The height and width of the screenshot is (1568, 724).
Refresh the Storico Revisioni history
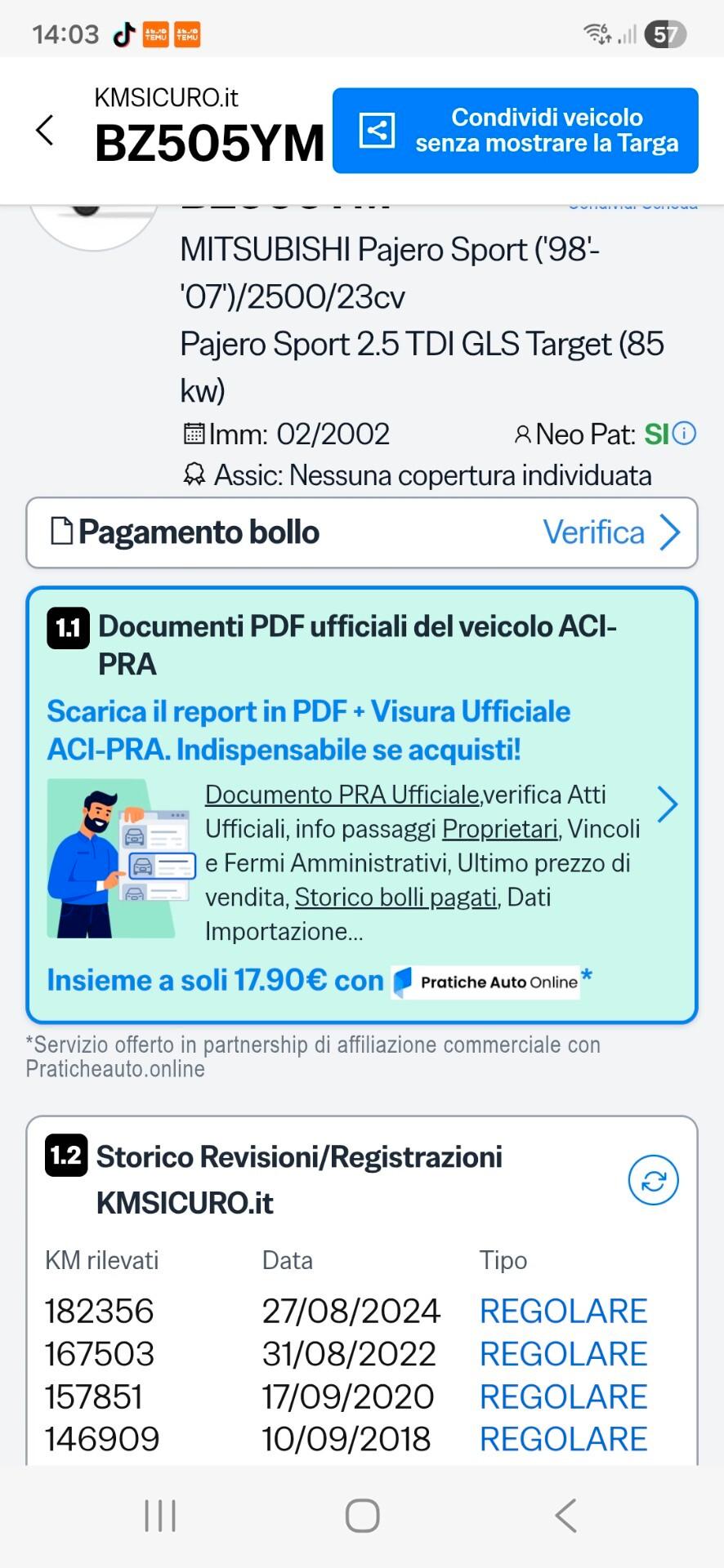click(x=653, y=1180)
